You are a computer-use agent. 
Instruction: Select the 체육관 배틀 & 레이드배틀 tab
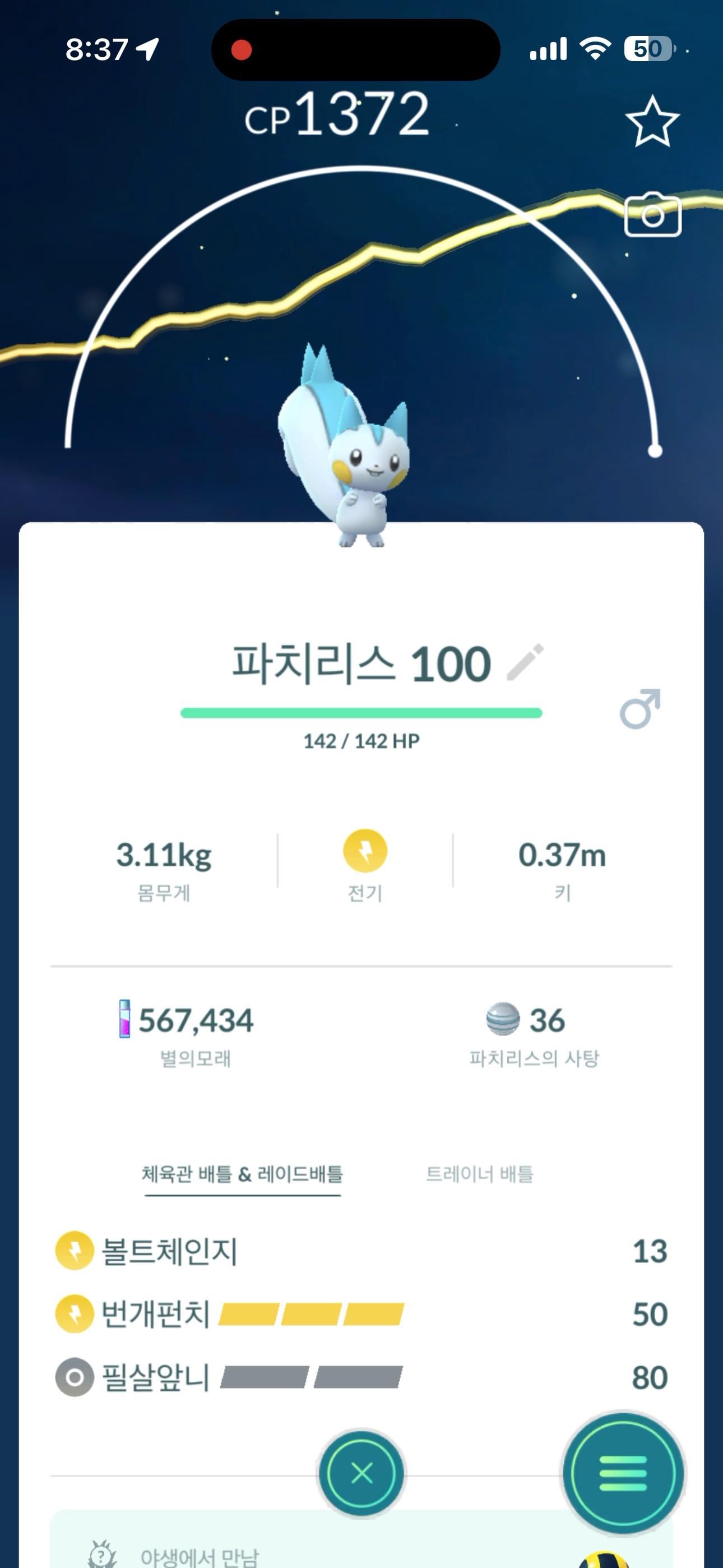(x=242, y=1174)
